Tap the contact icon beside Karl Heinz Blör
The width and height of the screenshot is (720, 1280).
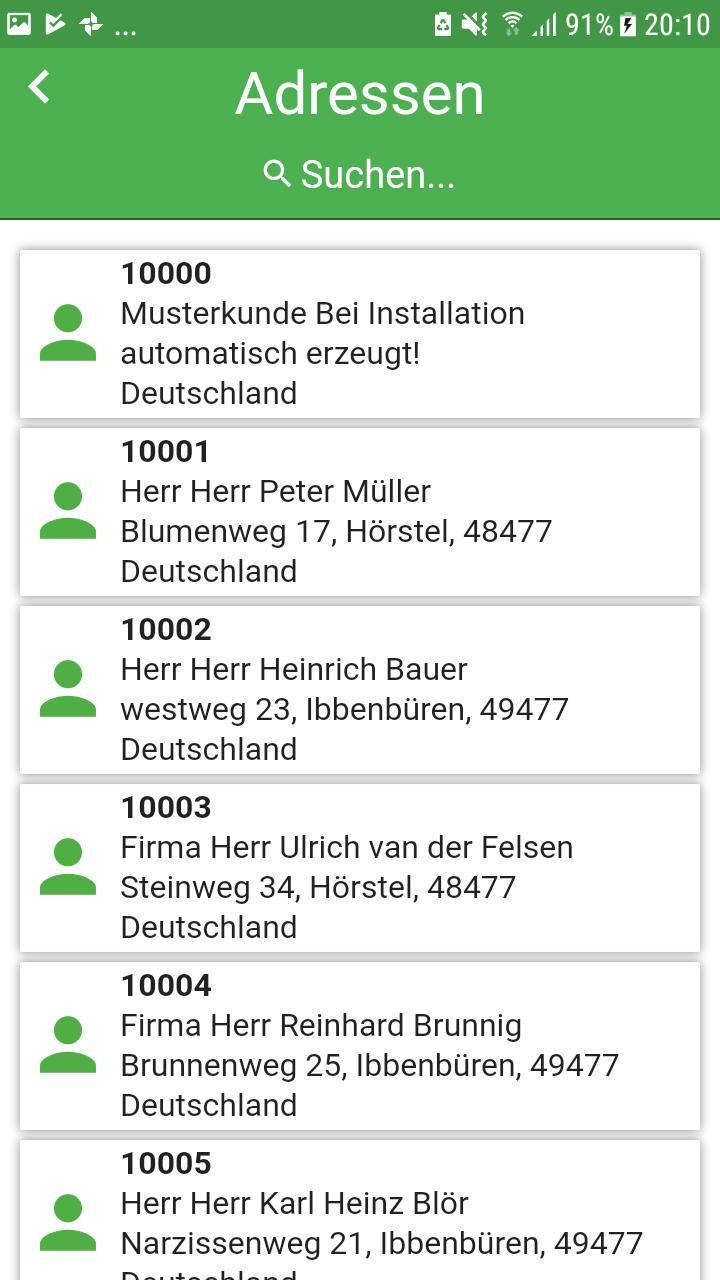[67, 1223]
